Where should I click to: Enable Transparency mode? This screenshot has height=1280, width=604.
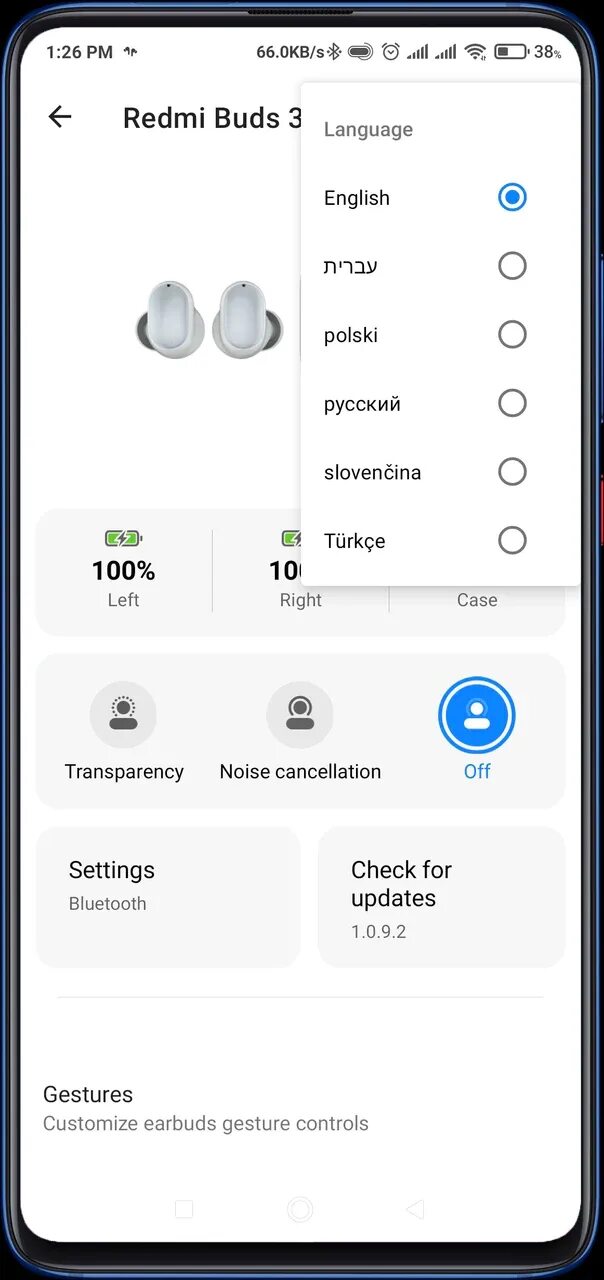pyautogui.click(x=124, y=732)
